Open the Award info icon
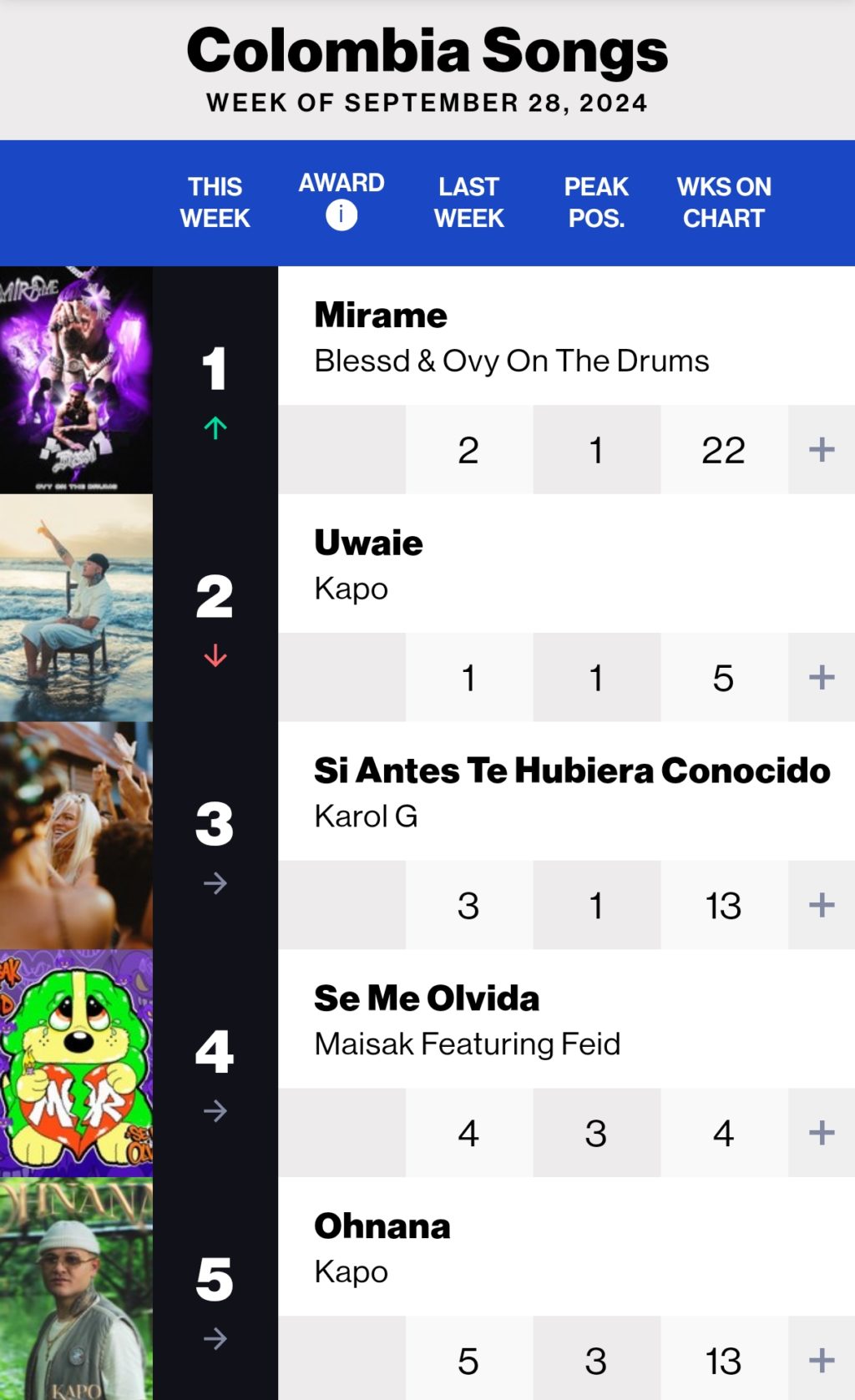The width and height of the screenshot is (855, 1400). point(341,215)
